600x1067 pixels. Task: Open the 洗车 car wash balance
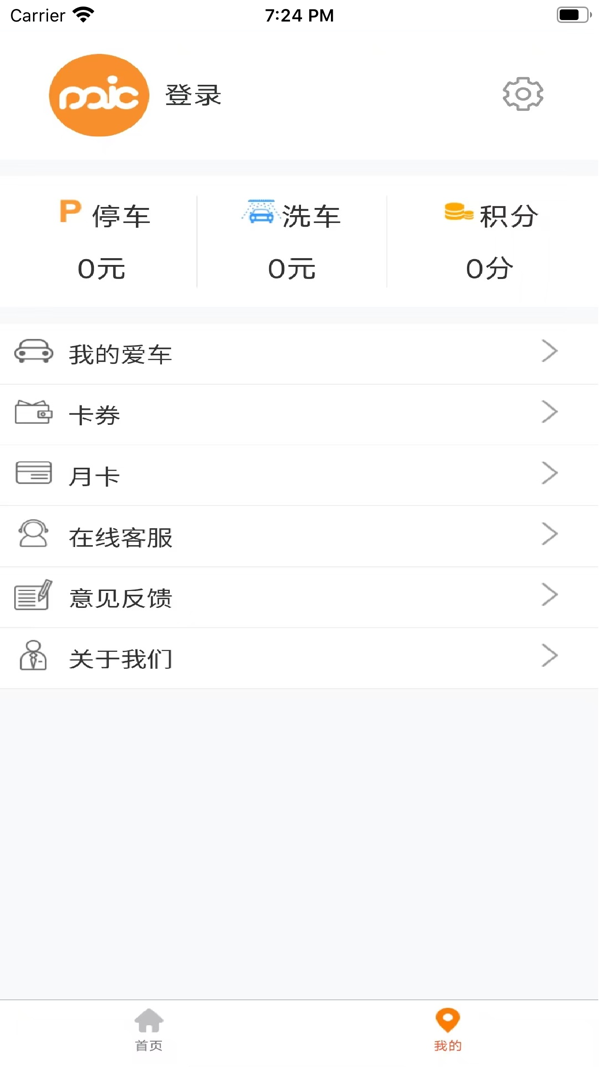[x=292, y=240]
